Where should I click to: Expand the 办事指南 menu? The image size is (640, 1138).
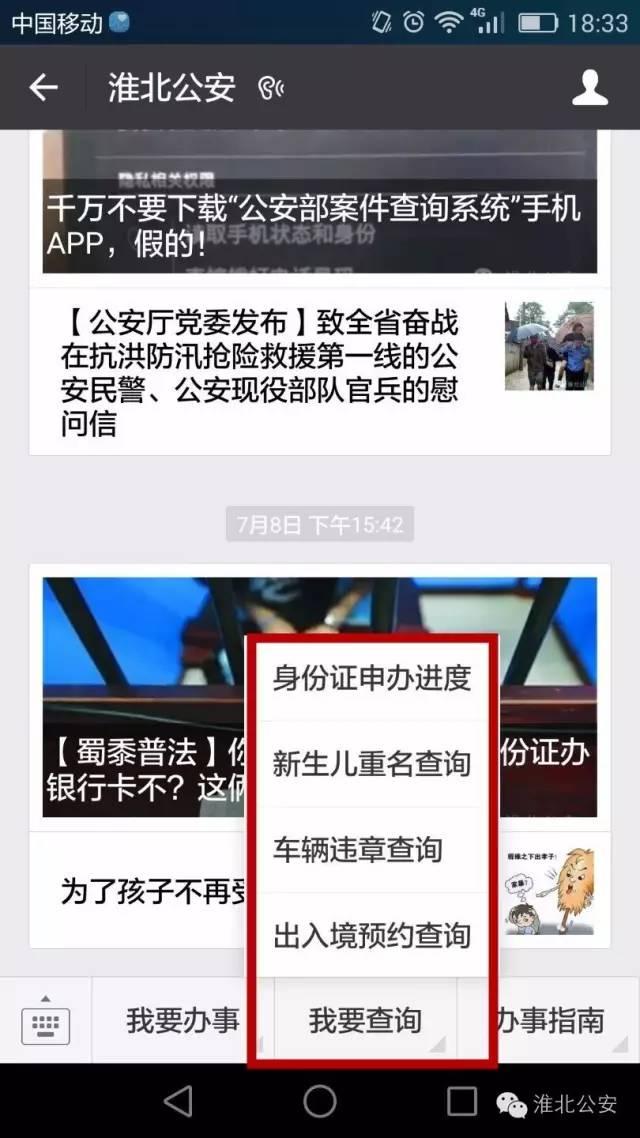(550, 1021)
